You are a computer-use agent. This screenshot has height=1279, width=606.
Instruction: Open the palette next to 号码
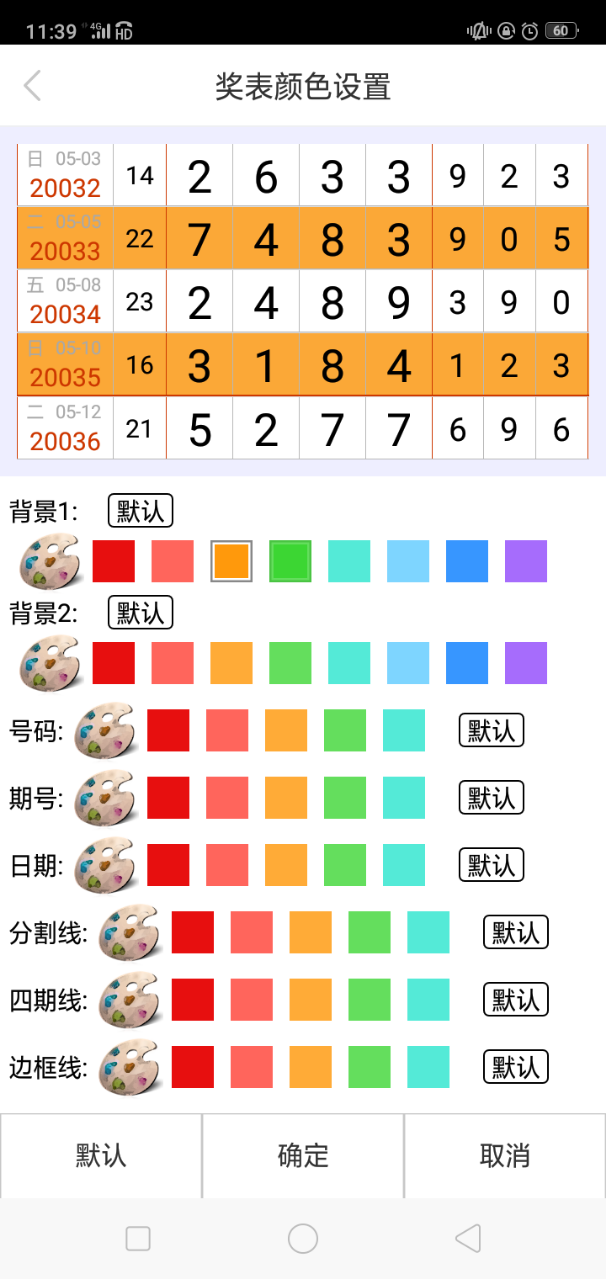(x=104, y=730)
